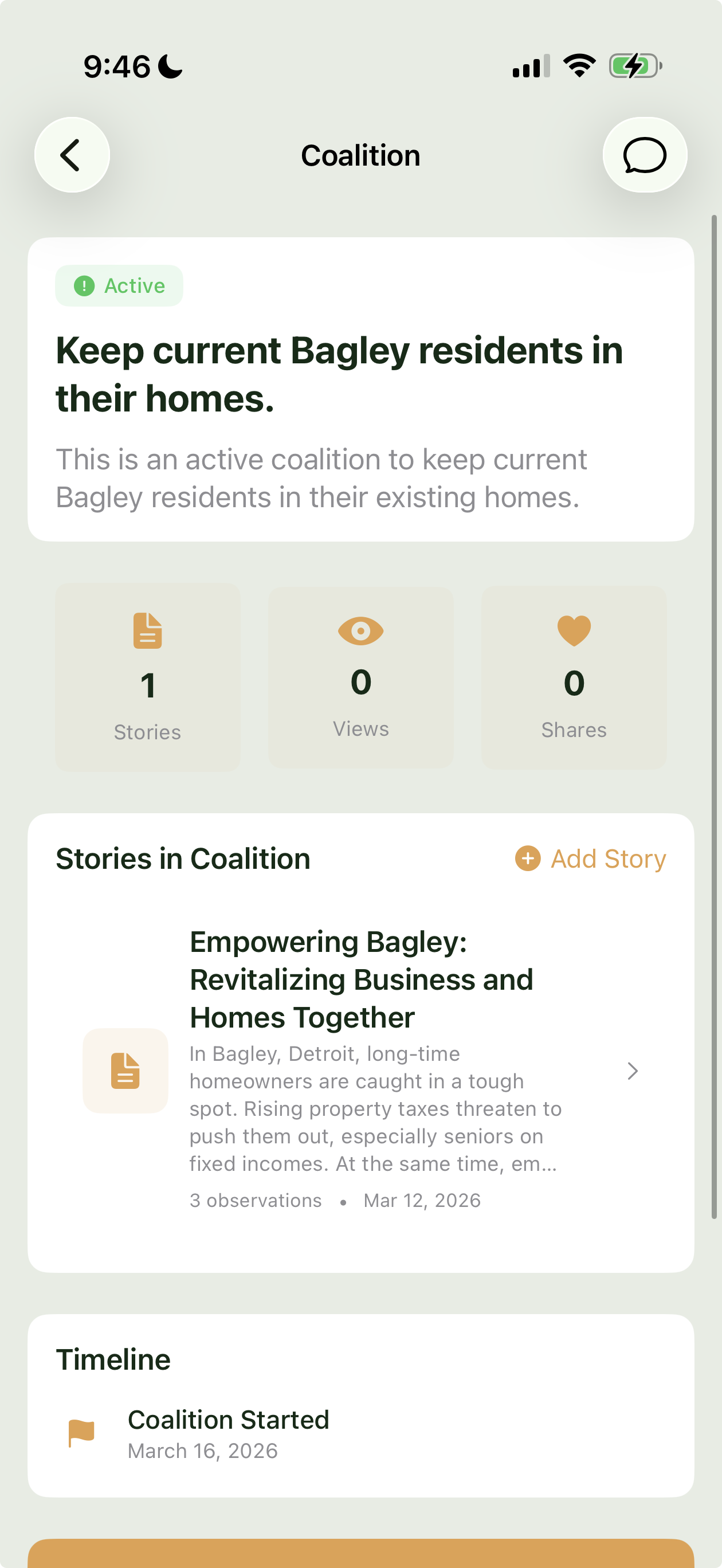Expand the Empowering Bagley story via its chevron
Screen dimensions: 722x1568
coord(633,1071)
